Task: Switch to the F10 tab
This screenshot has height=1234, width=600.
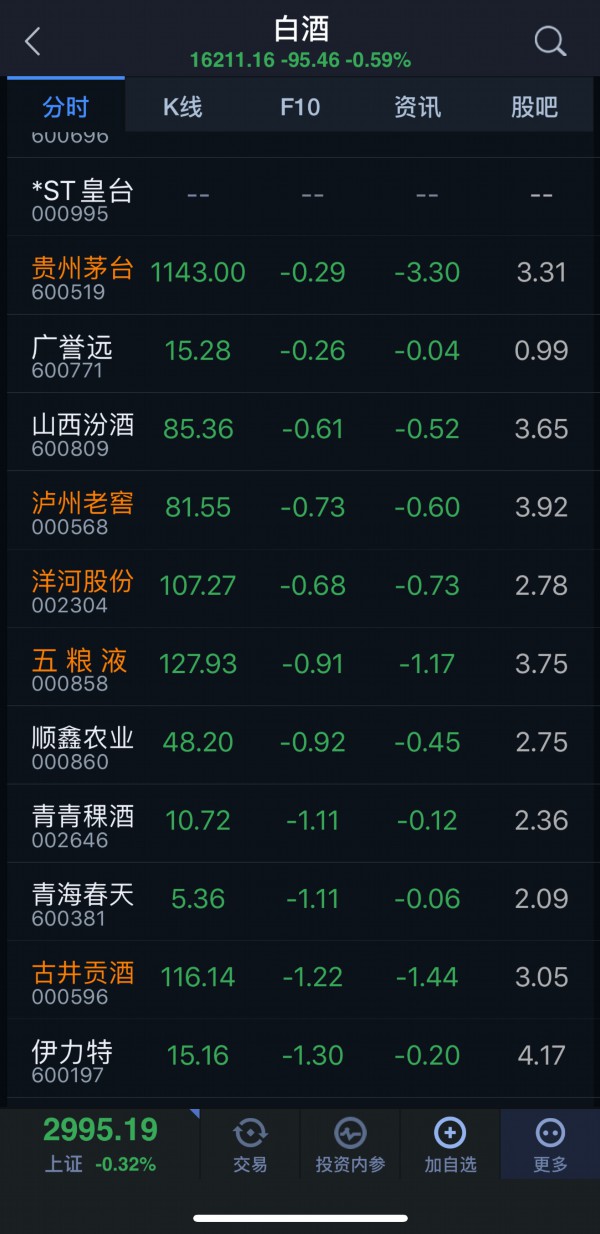Action: [x=300, y=107]
